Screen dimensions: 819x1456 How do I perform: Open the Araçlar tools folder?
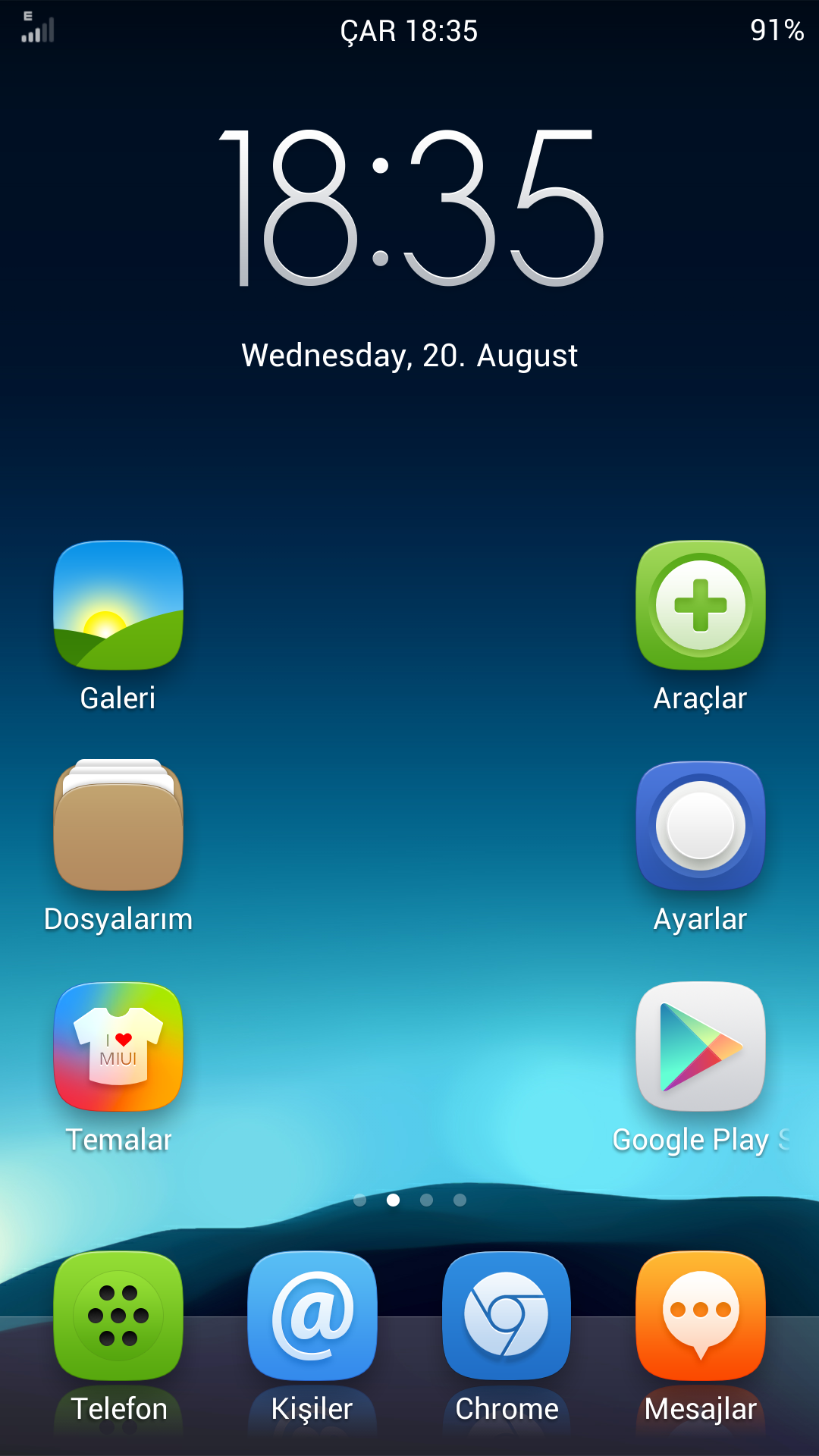click(701, 605)
